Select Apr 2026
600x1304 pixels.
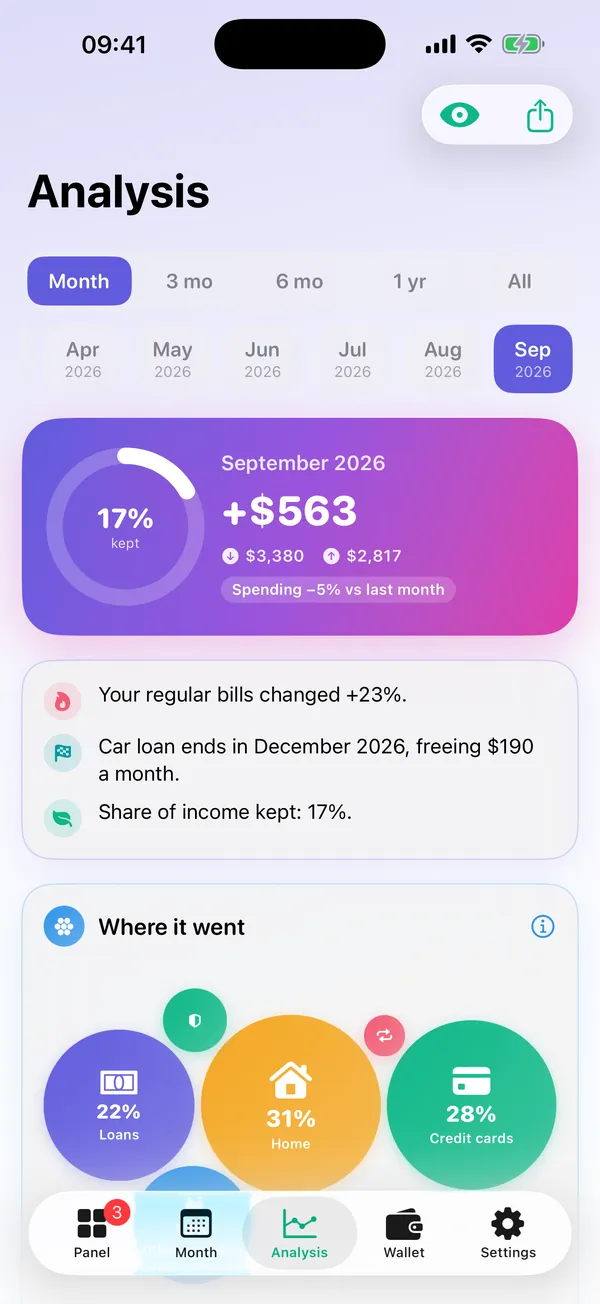coord(83,359)
